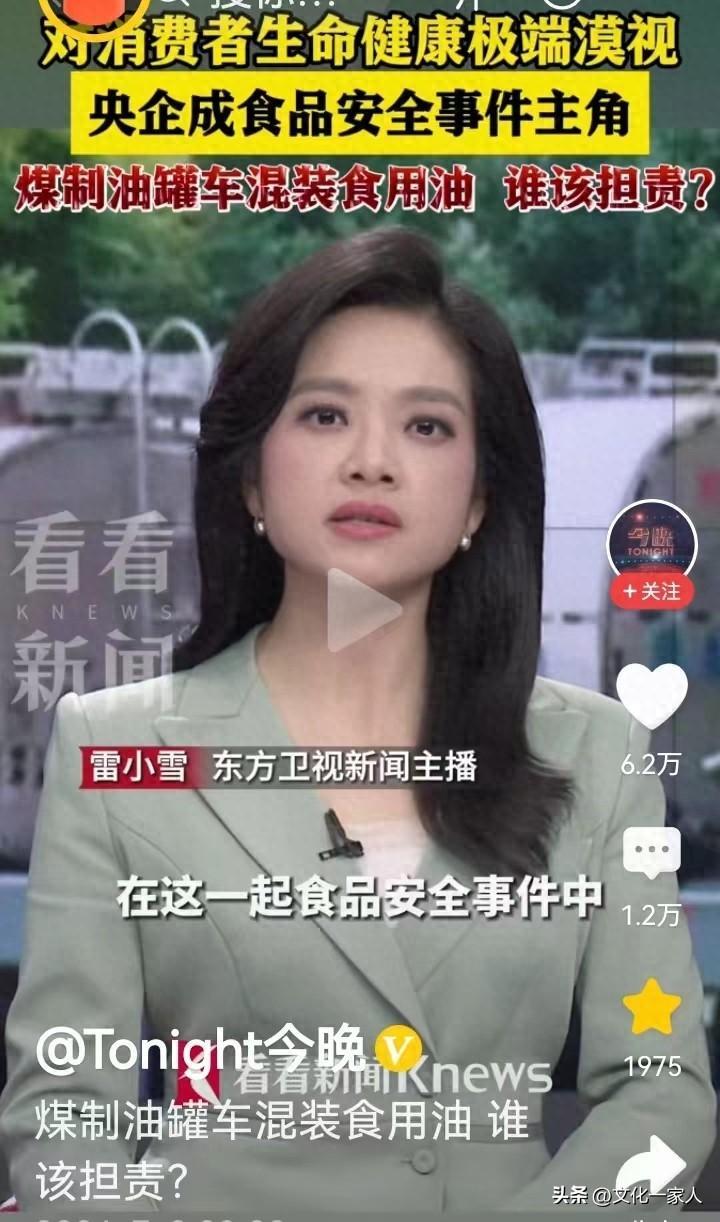Add this video to favorites
Image resolution: width=720 pixels, height=1222 pixels.
(x=652, y=1007)
